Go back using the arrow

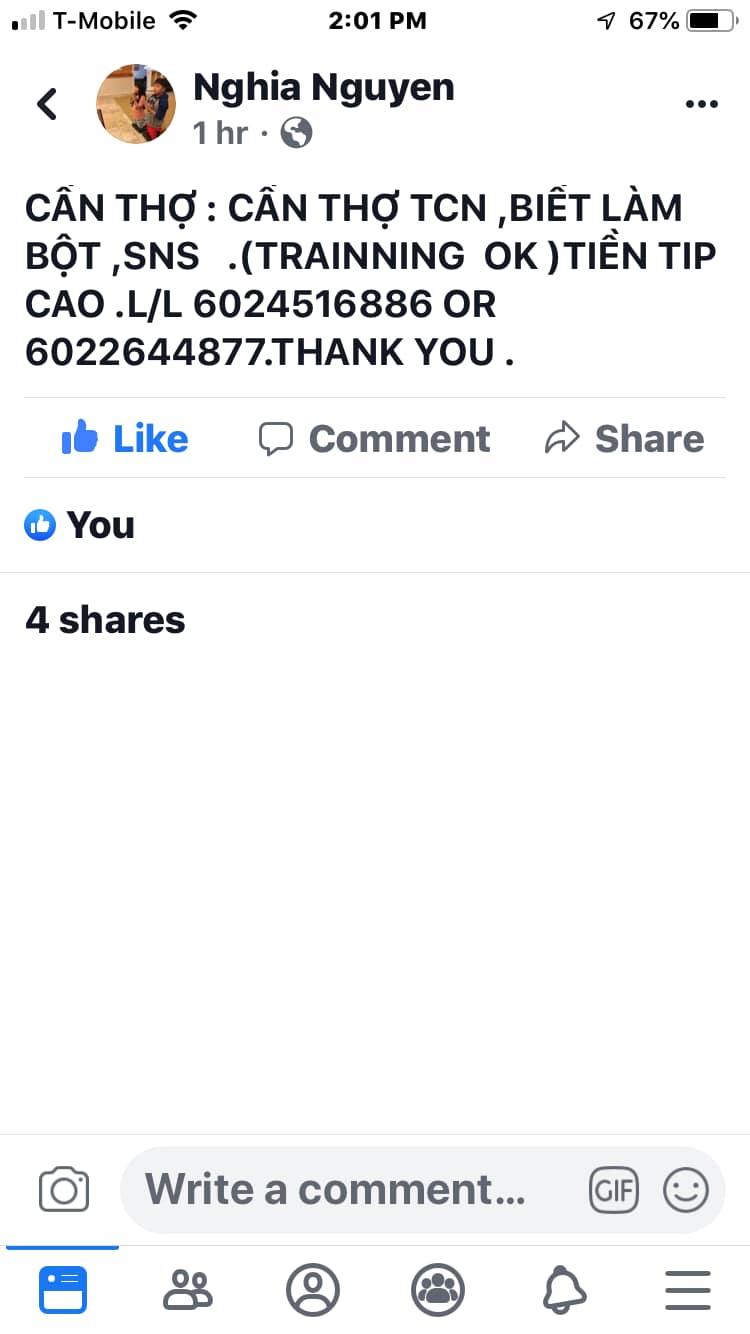tap(46, 104)
